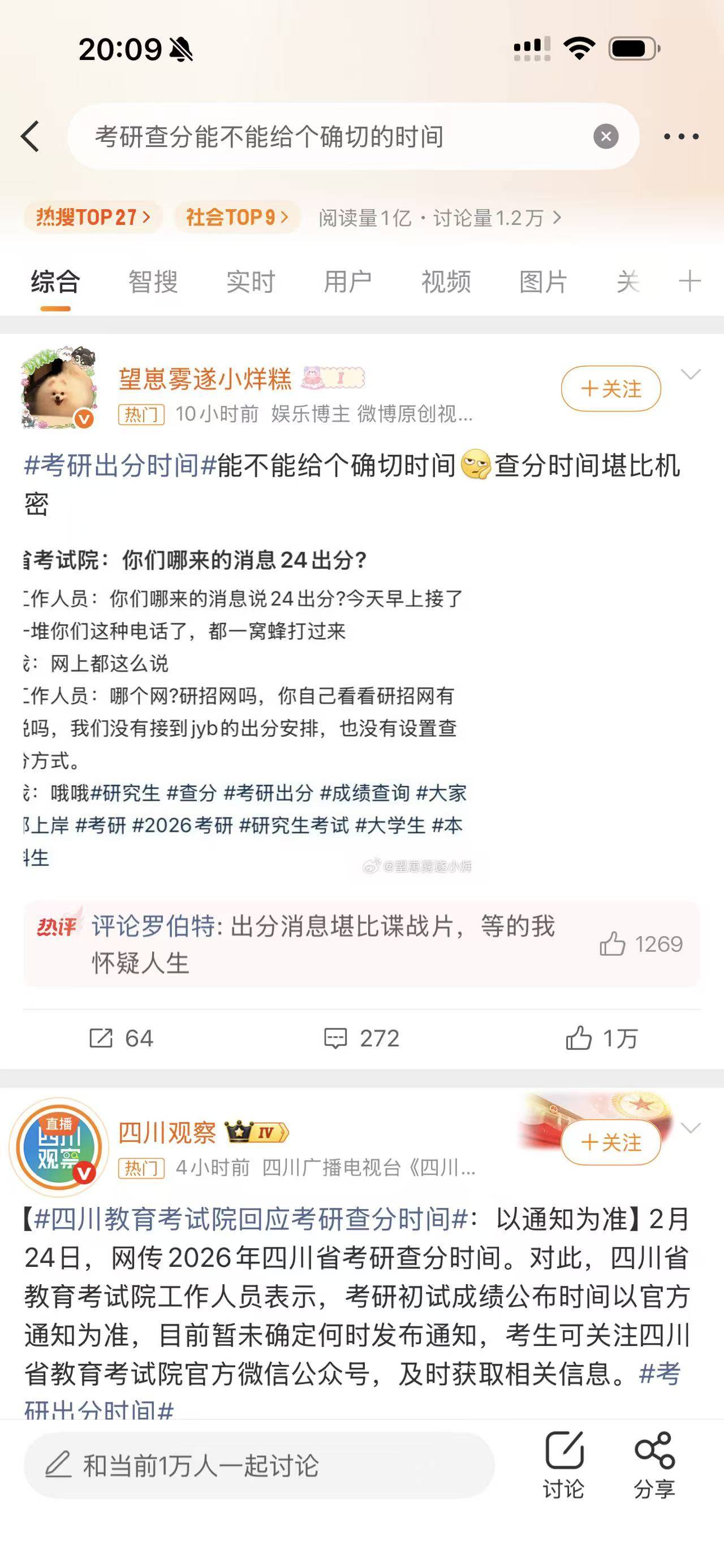The image size is (724, 1568).
Task: Open the three-dot overflow menu
Action: click(681, 136)
